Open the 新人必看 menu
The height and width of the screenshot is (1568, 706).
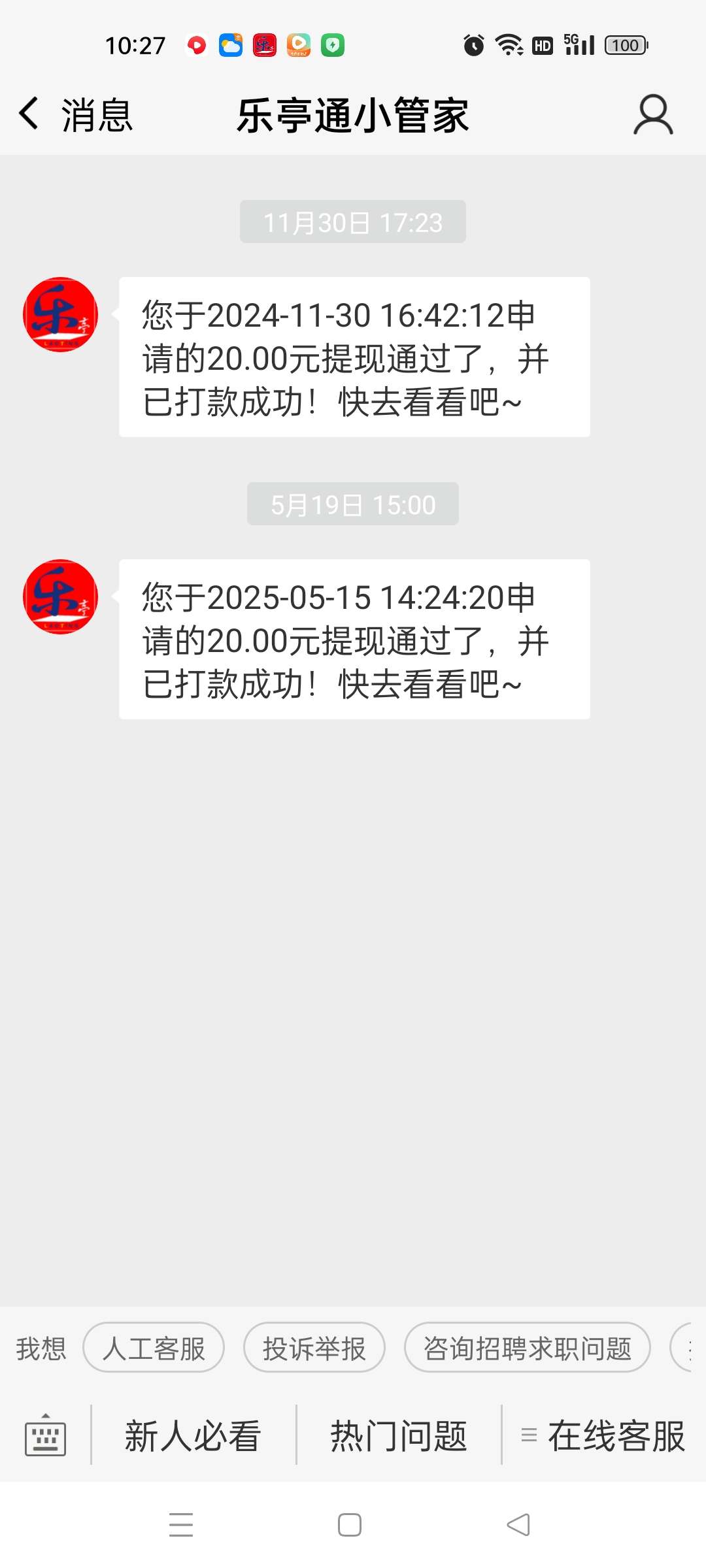[193, 1435]
